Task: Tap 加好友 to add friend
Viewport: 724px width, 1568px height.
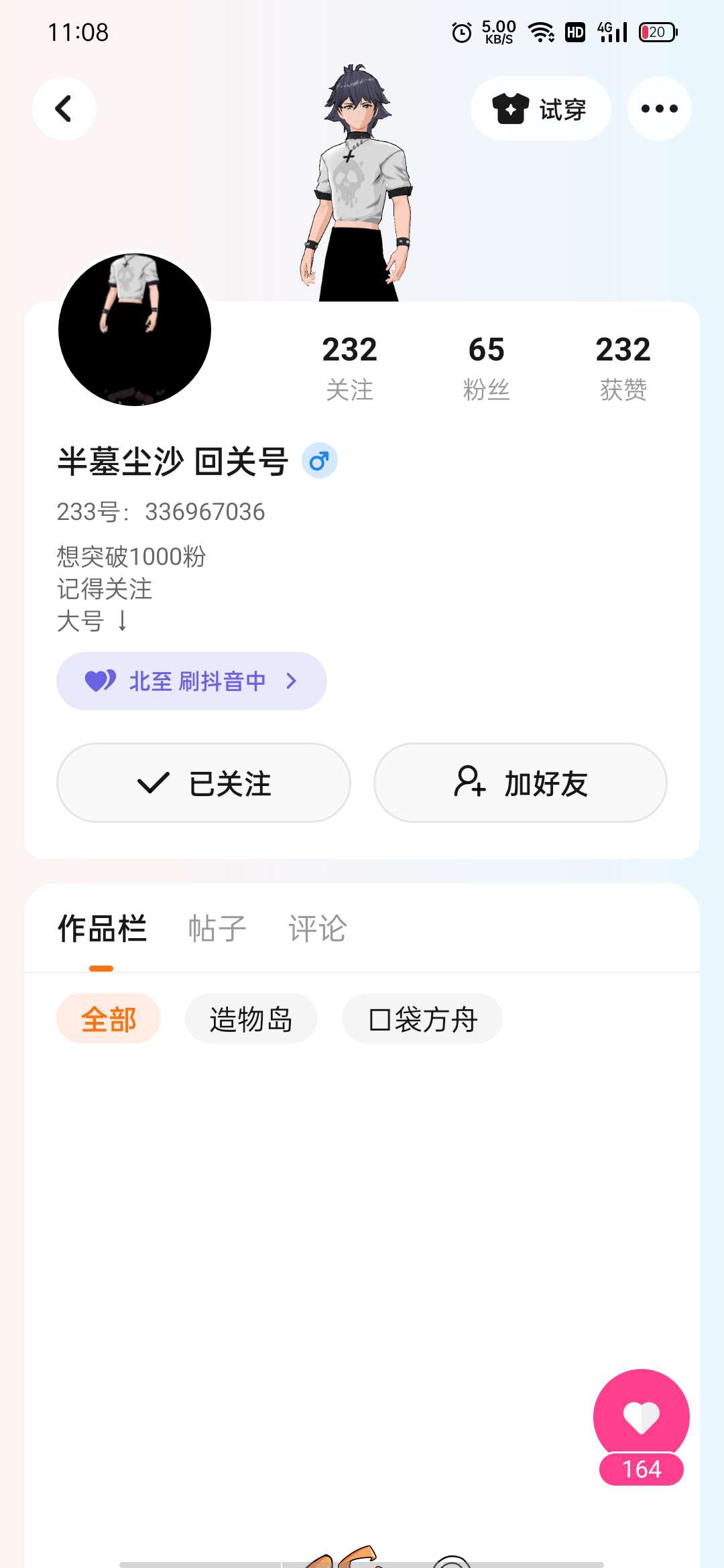Action: [x=520, y=783]
